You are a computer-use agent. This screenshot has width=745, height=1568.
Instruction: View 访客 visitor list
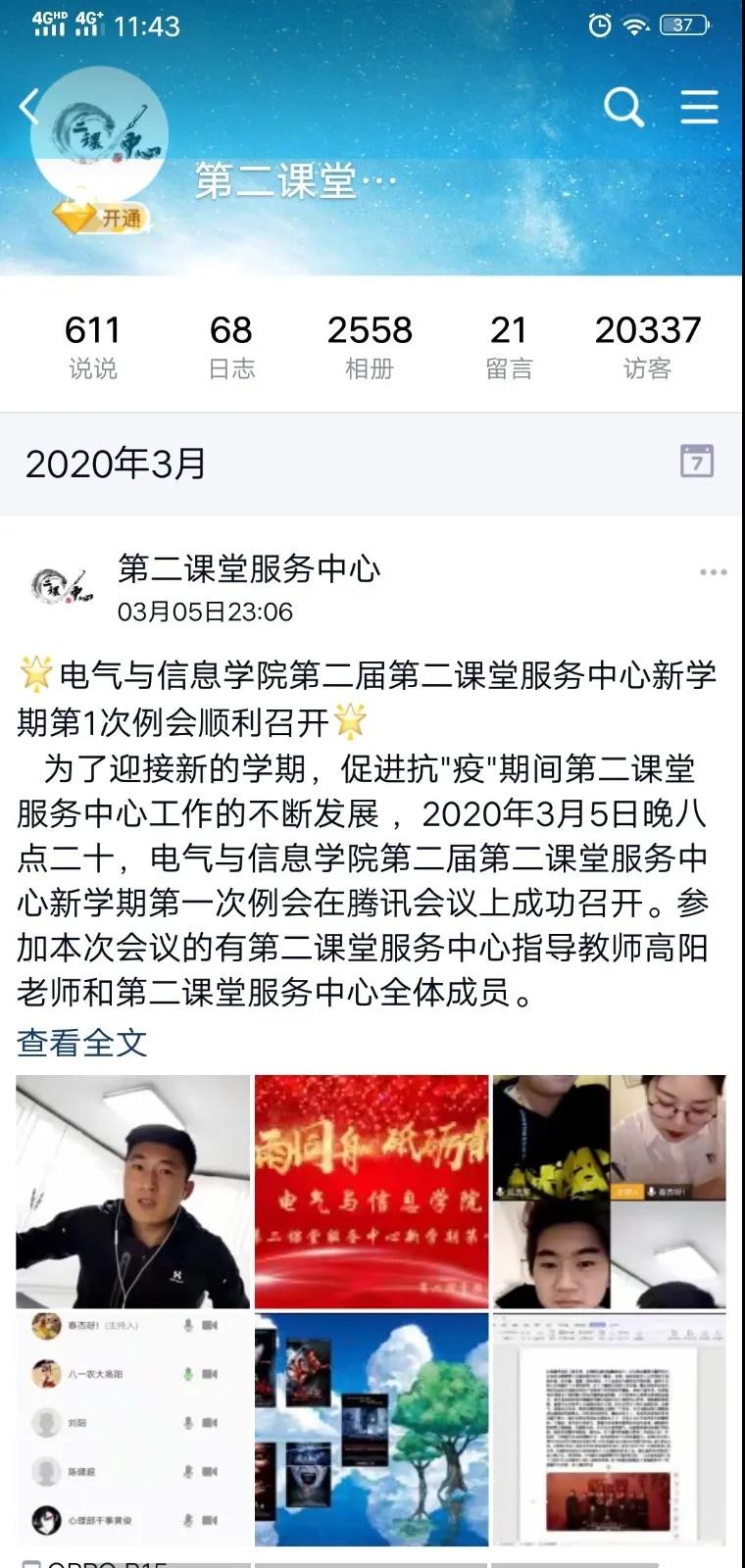[x=647, y=345]
